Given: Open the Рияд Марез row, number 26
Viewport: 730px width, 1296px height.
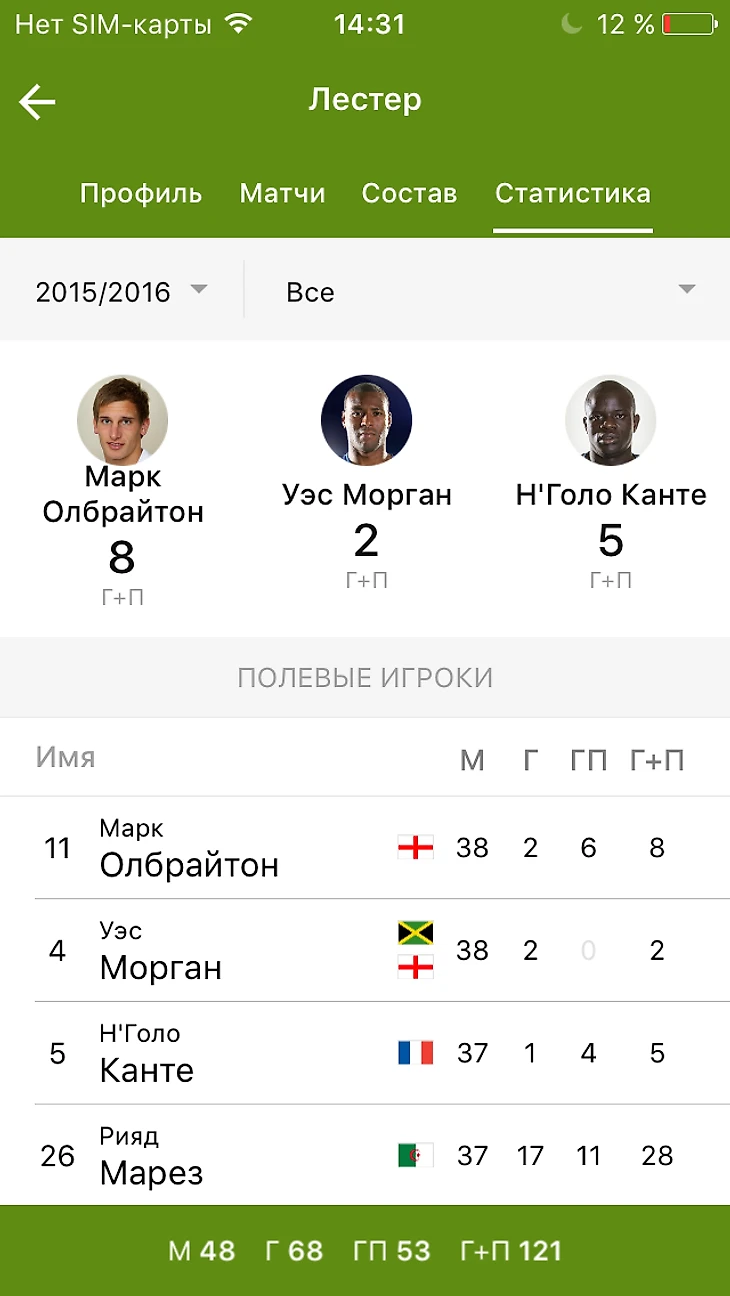Looking at the screenshot, I should pyautogui.click(x=365, y=1155).
